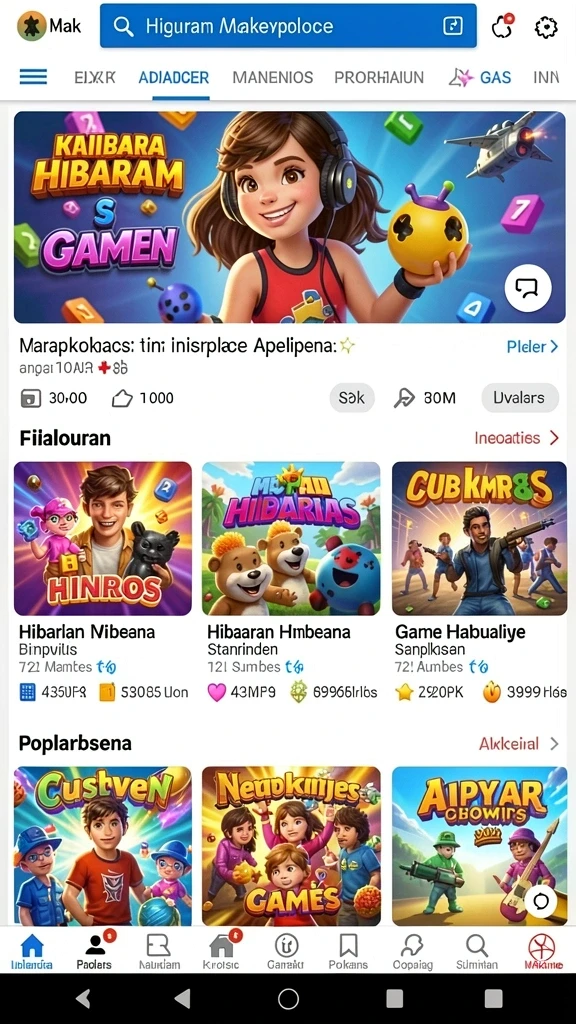Open the Ineoaties link beside Fiialouran
Image resolution: width=576 pixels, height=1024 pixels.
click(x=517, y=438)
